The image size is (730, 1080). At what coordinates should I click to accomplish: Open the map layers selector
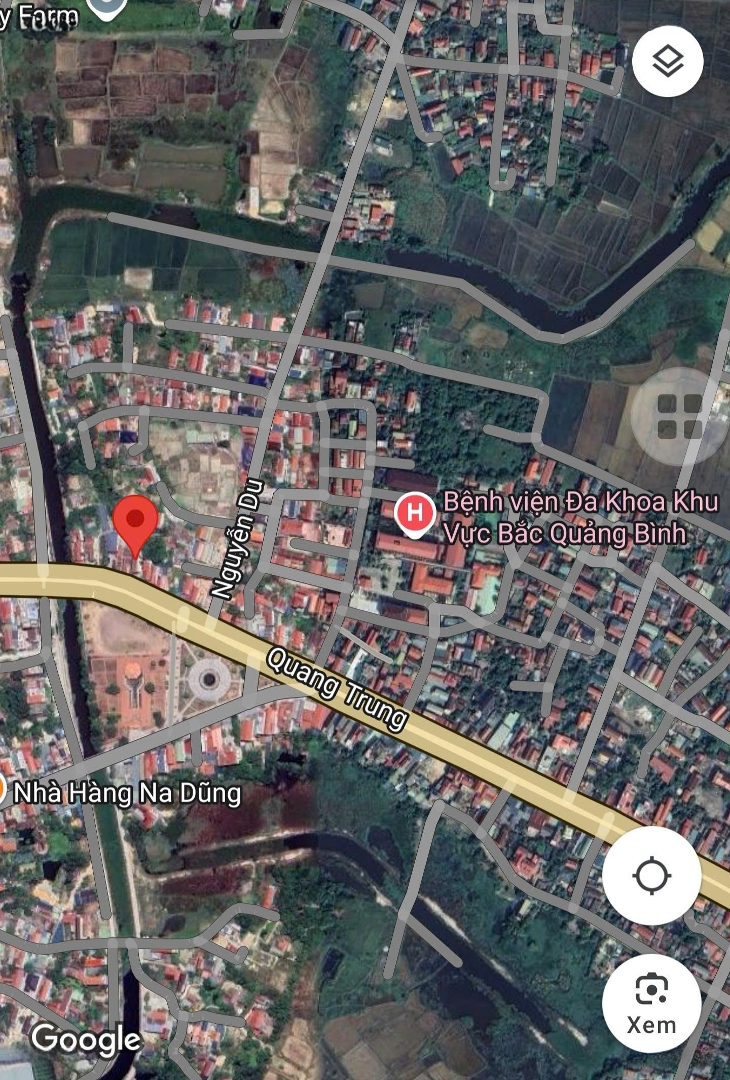[667, 61]
